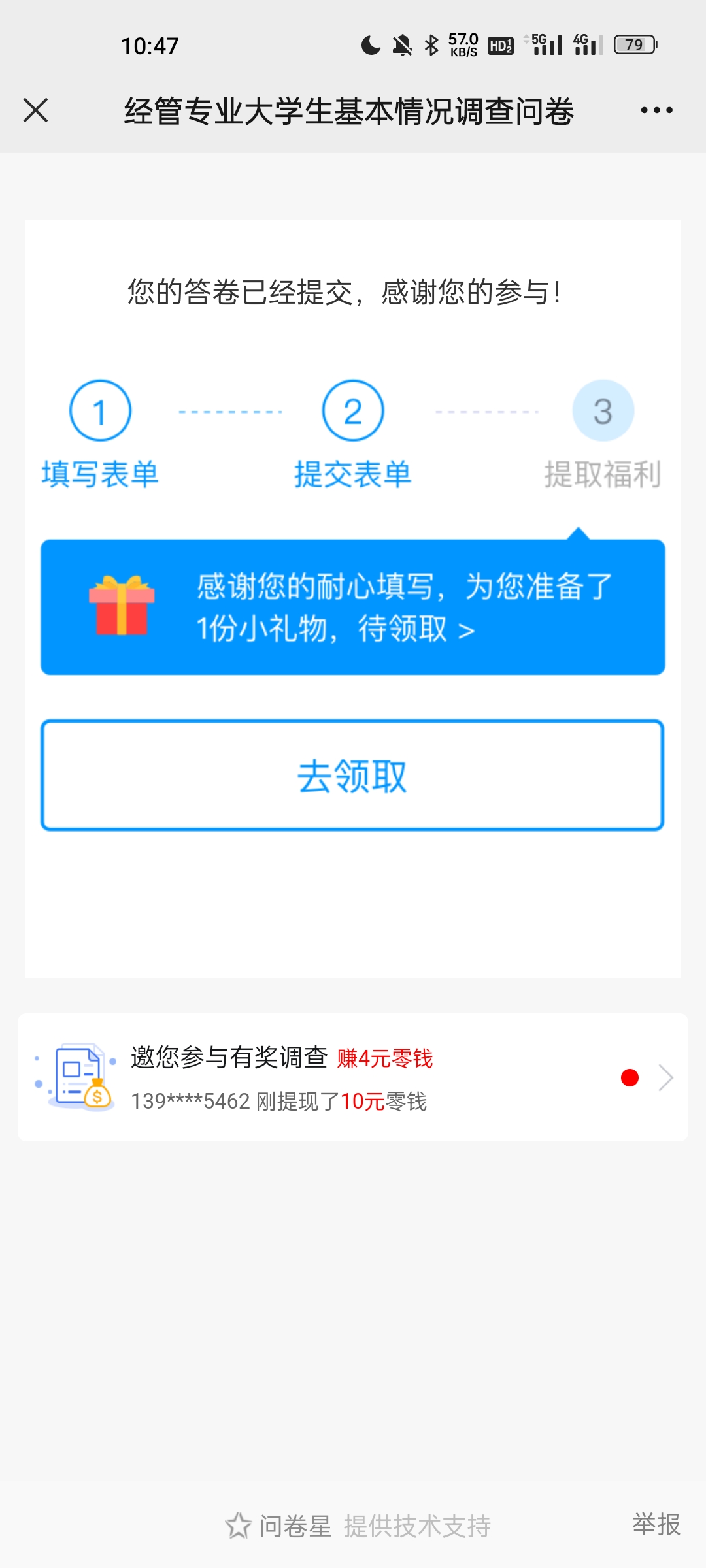Tap the 去领取 button
This screenshot has width=706, height=1568.
pyautogui.click(x=353, y=776)
